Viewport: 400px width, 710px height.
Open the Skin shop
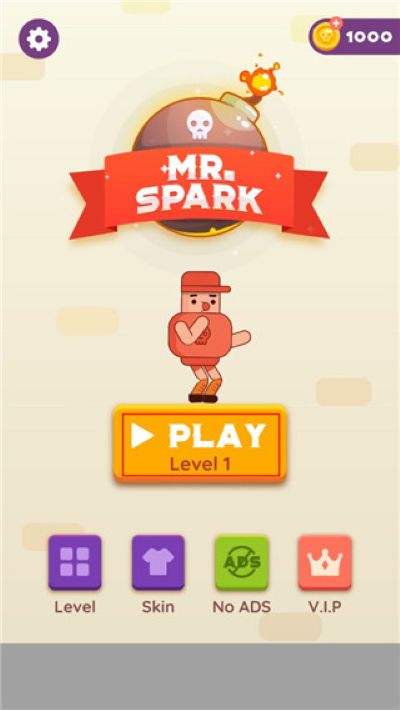[x=158, y=562]
